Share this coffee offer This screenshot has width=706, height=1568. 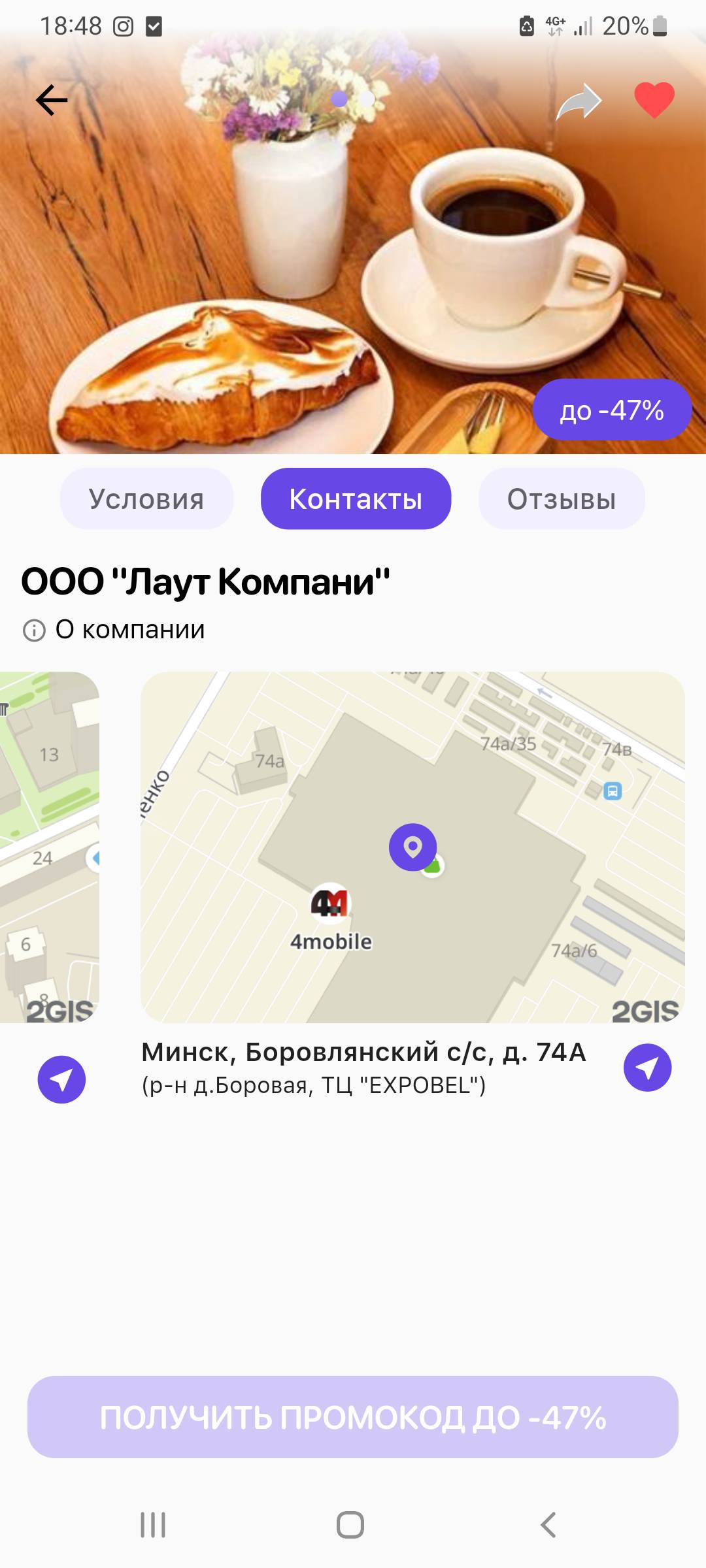578,103
